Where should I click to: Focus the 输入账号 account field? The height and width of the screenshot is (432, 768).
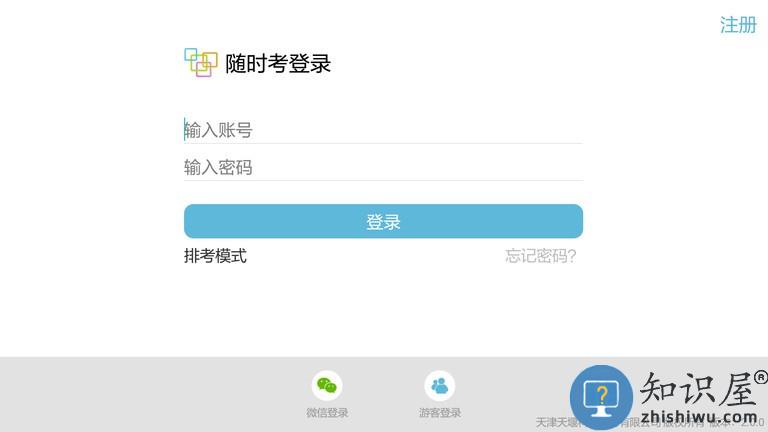tap(382, 130)
